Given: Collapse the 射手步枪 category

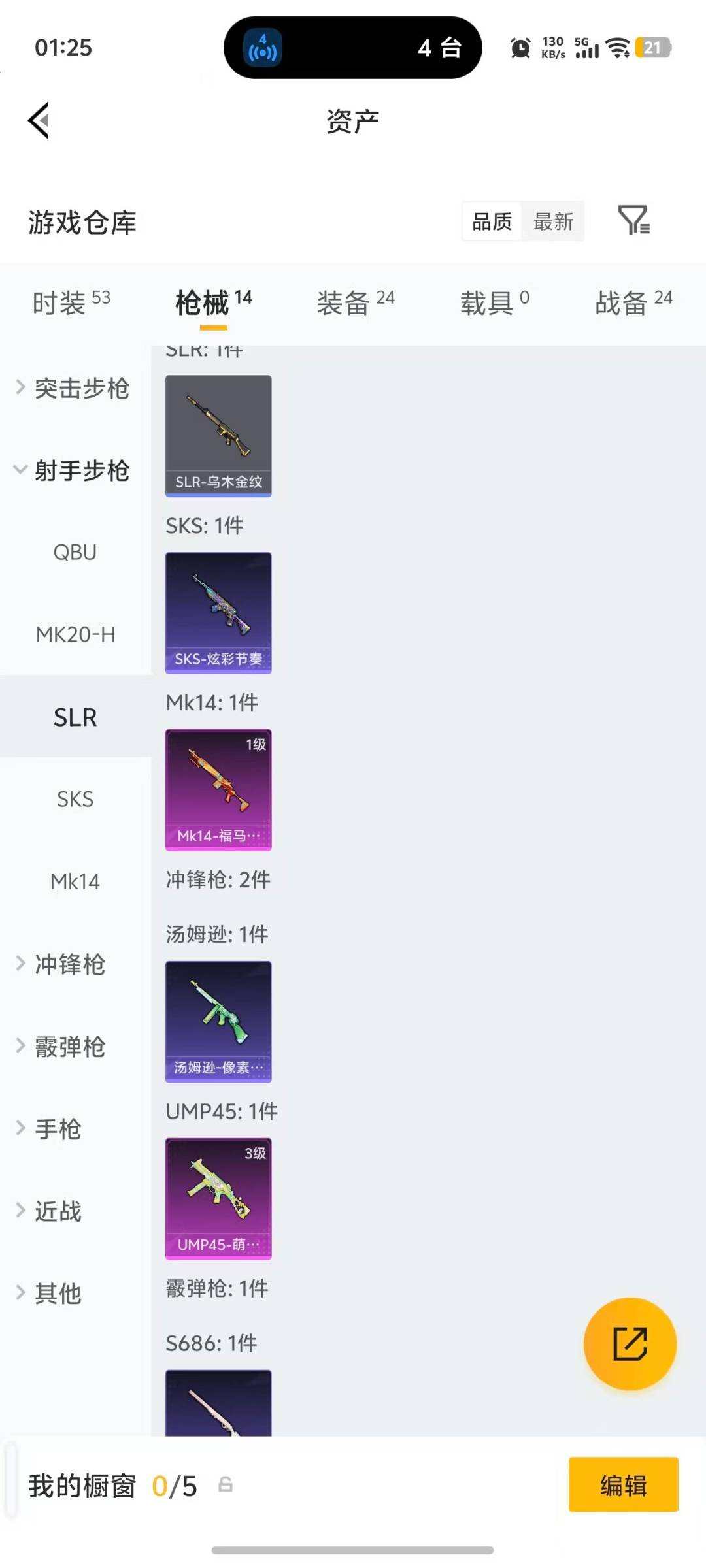Looking at the screenshot, I should pyautogui.click(x=82, y=470).
